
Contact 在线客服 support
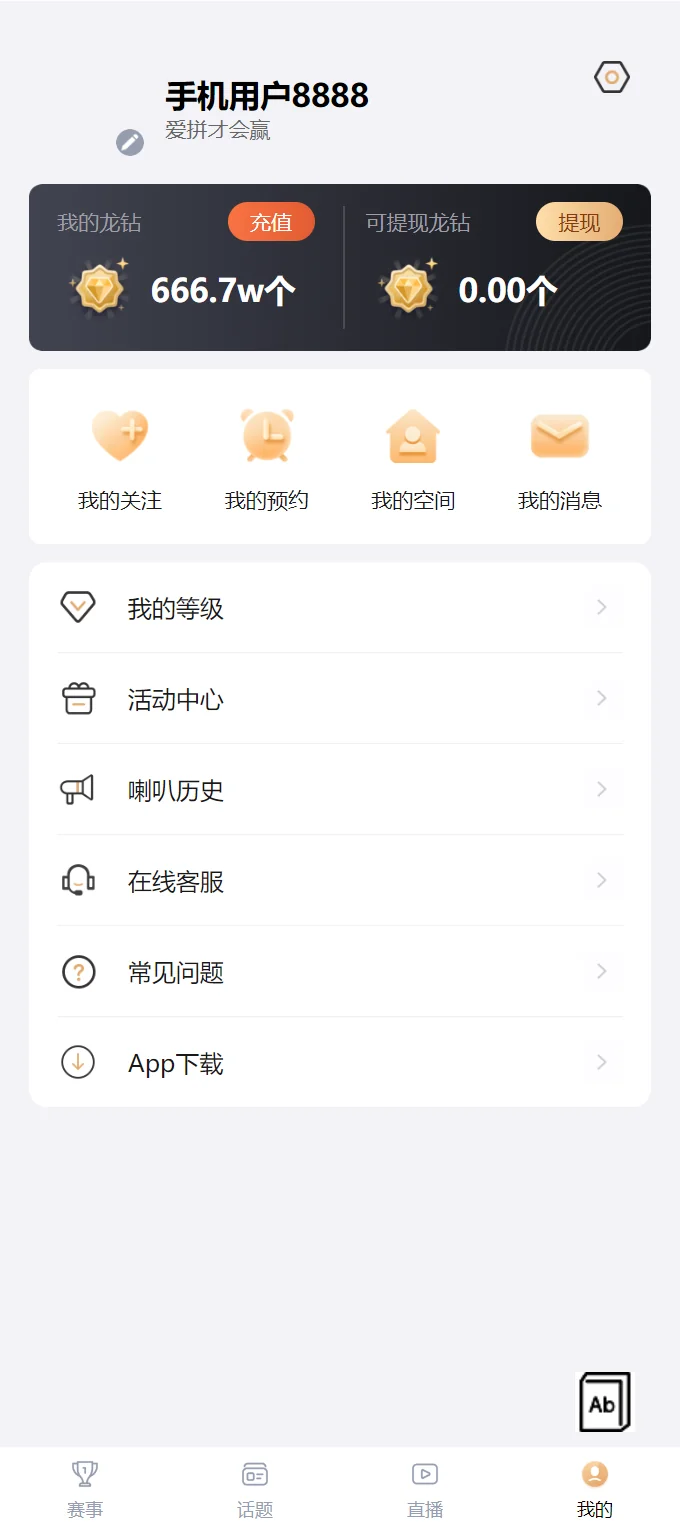[x=340, y=881]
